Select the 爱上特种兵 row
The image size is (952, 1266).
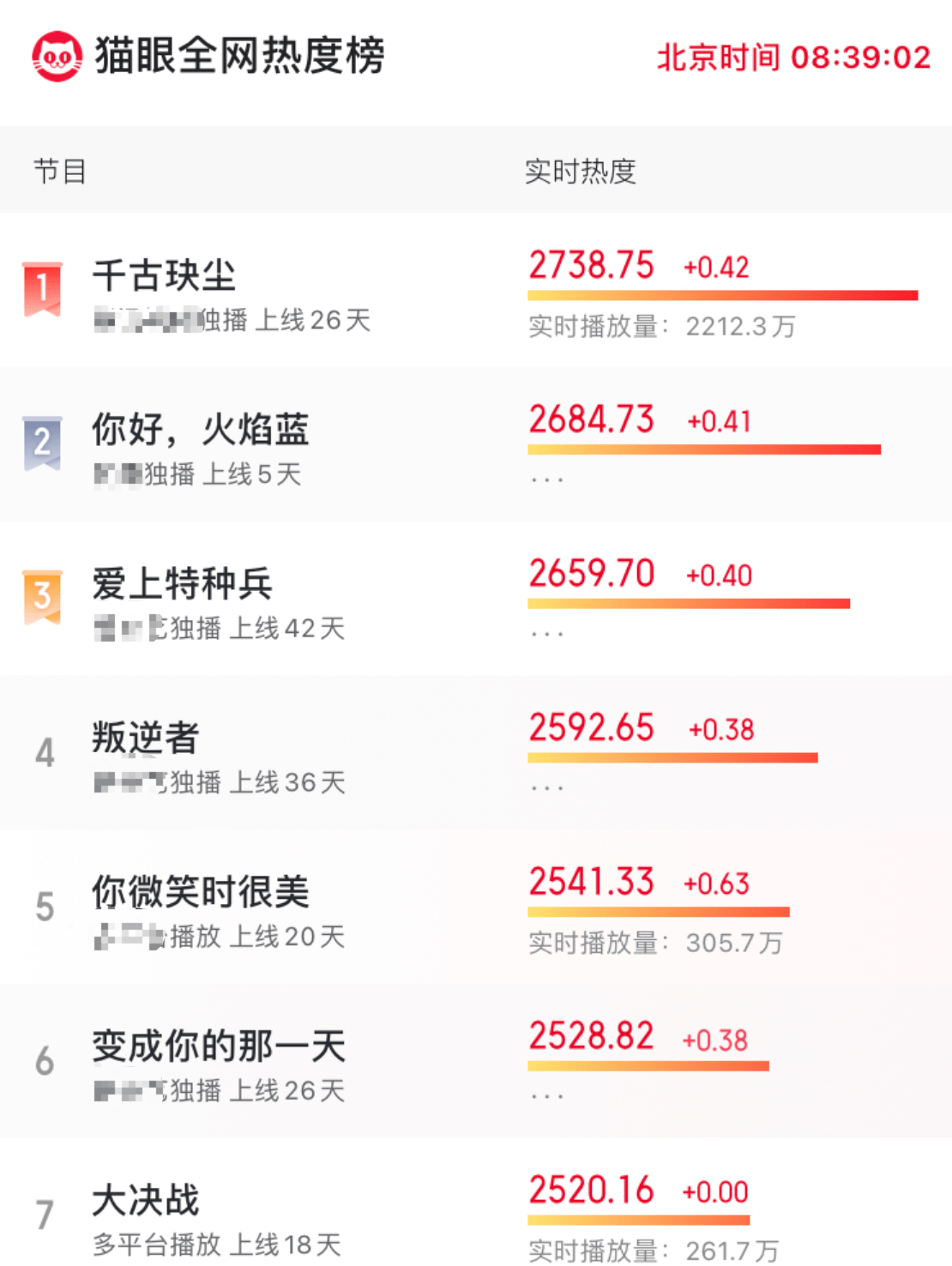(182, 584)
